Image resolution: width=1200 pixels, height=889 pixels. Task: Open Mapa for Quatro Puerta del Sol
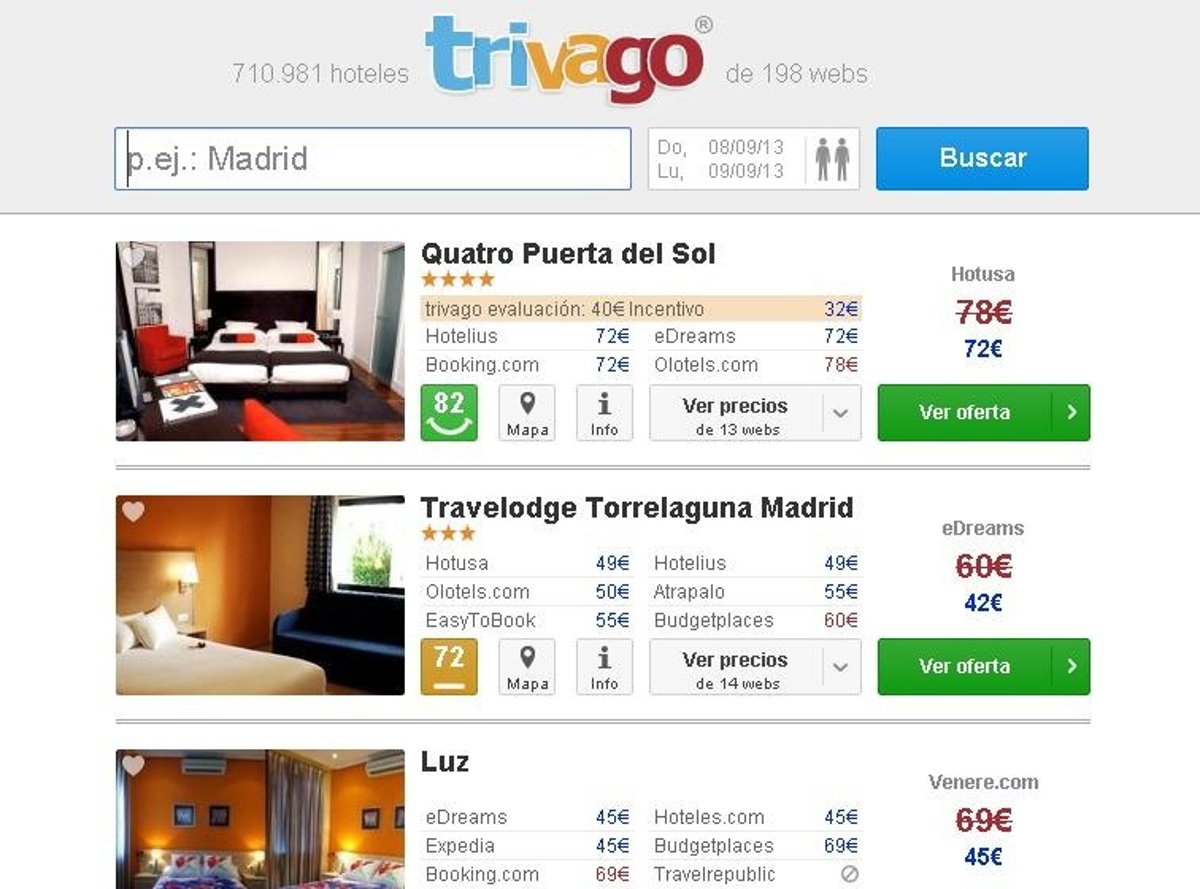click(527, 412)
